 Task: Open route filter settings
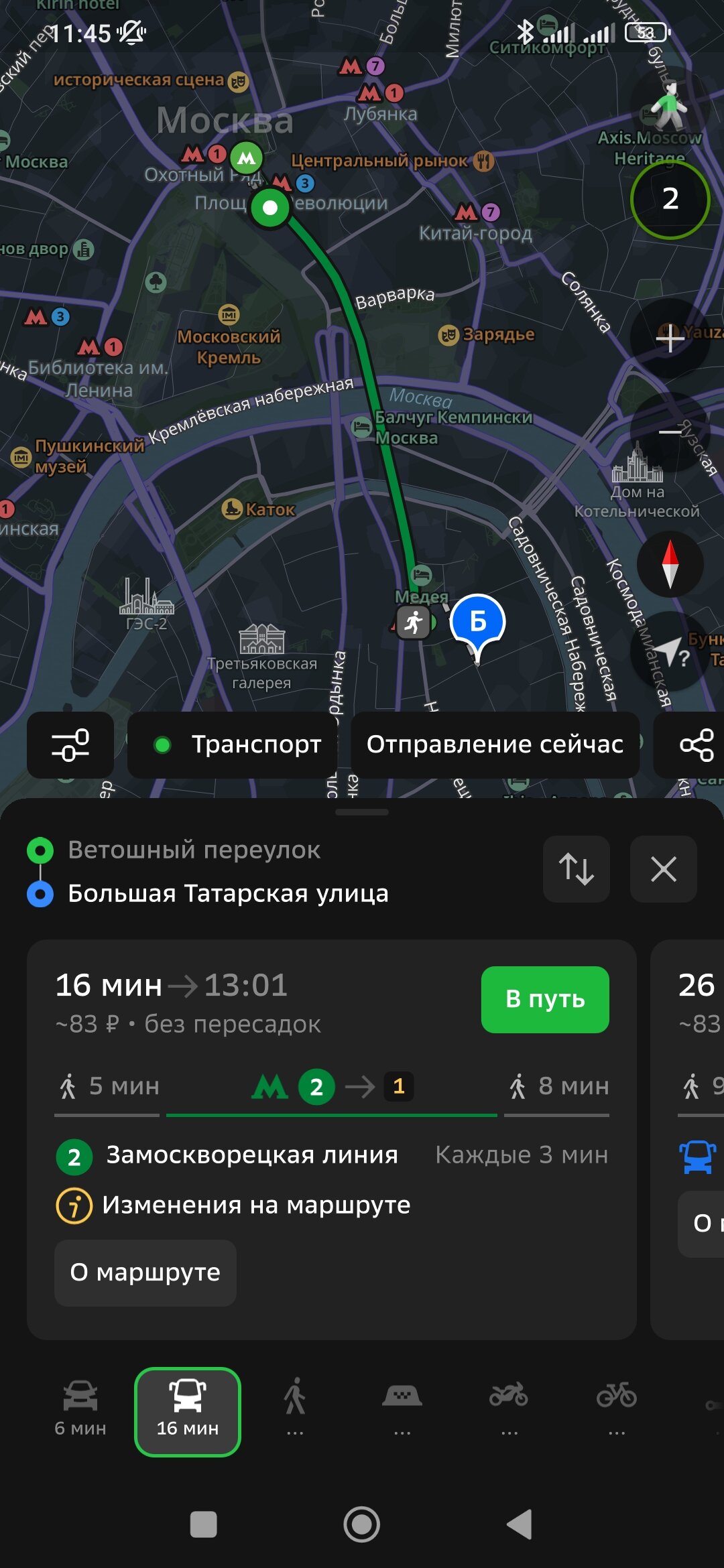click(70, 745)
